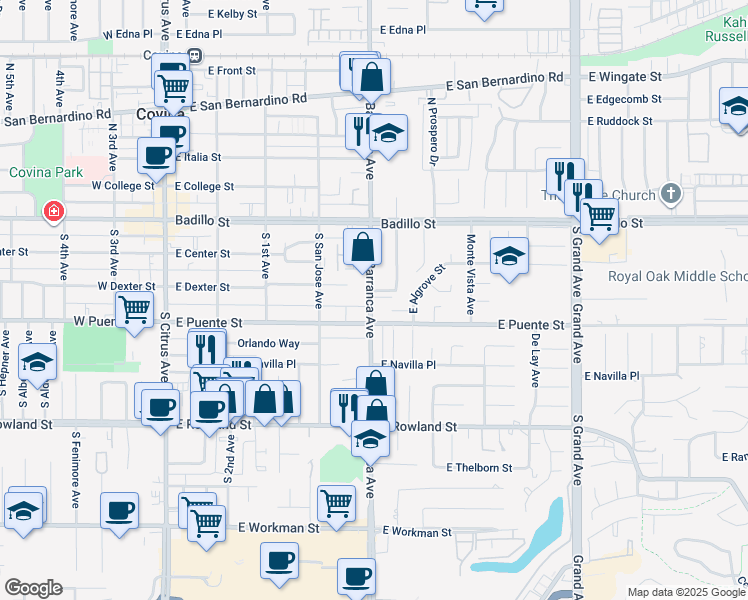Select the grocery cart marker near Badillo St and Grand Ave
Viewport: 748px width, 600px height.
(599, 214)
